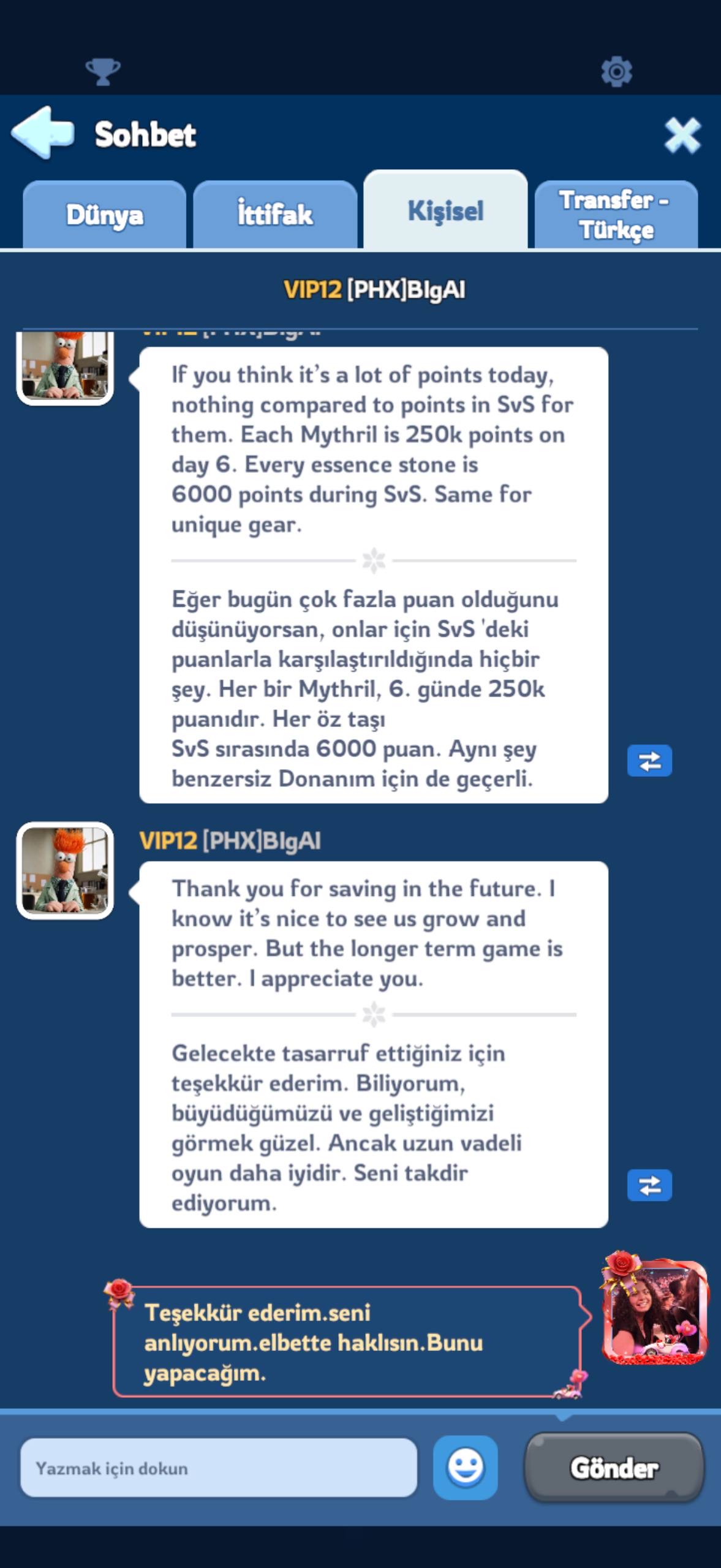The width and height of the screenshot is (721, 1568).
Task: Open the emoji picker
Action: (x=466, y=1468)
